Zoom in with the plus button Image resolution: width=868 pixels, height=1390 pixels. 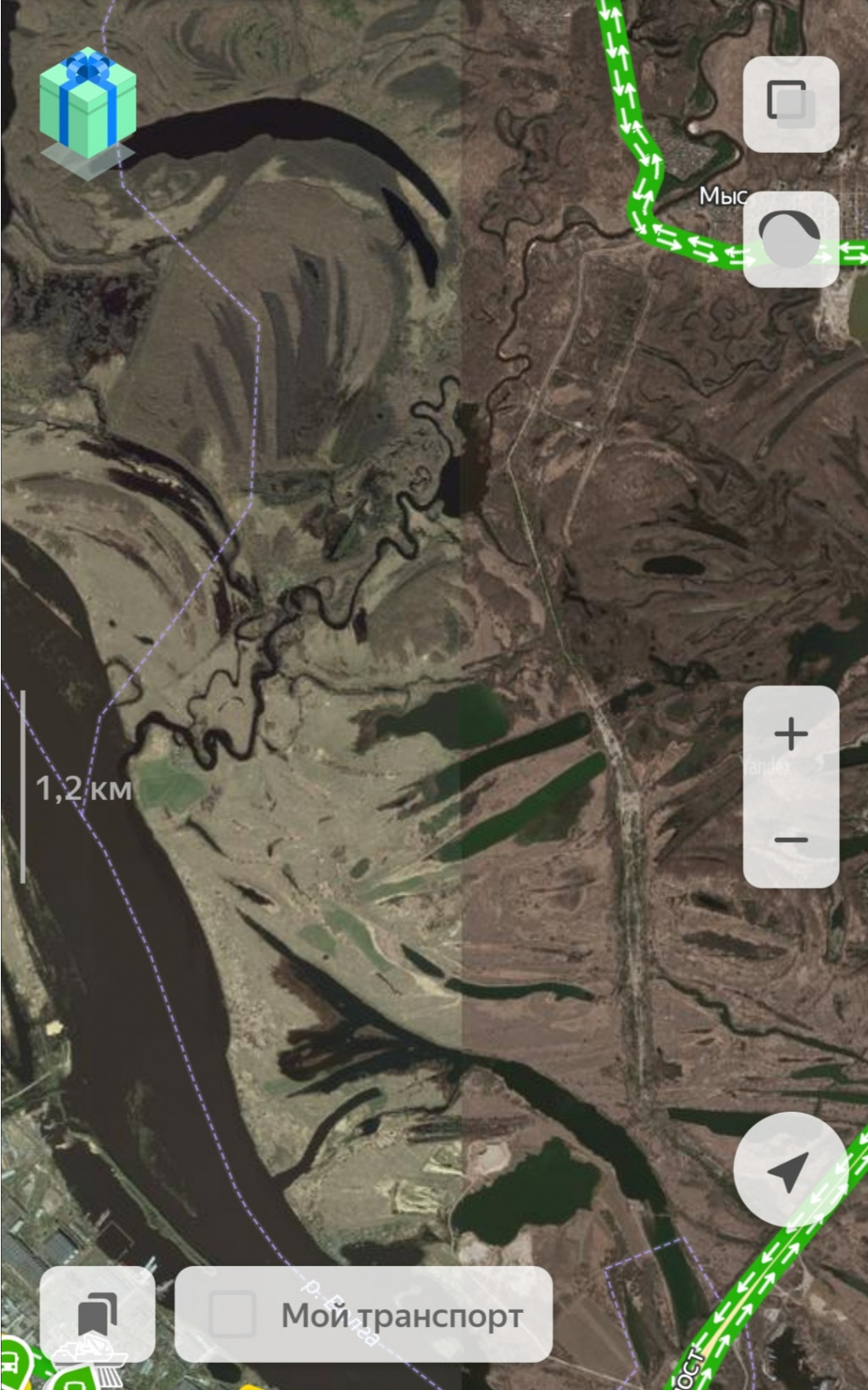pyautogui.click(x=791, y=734)
